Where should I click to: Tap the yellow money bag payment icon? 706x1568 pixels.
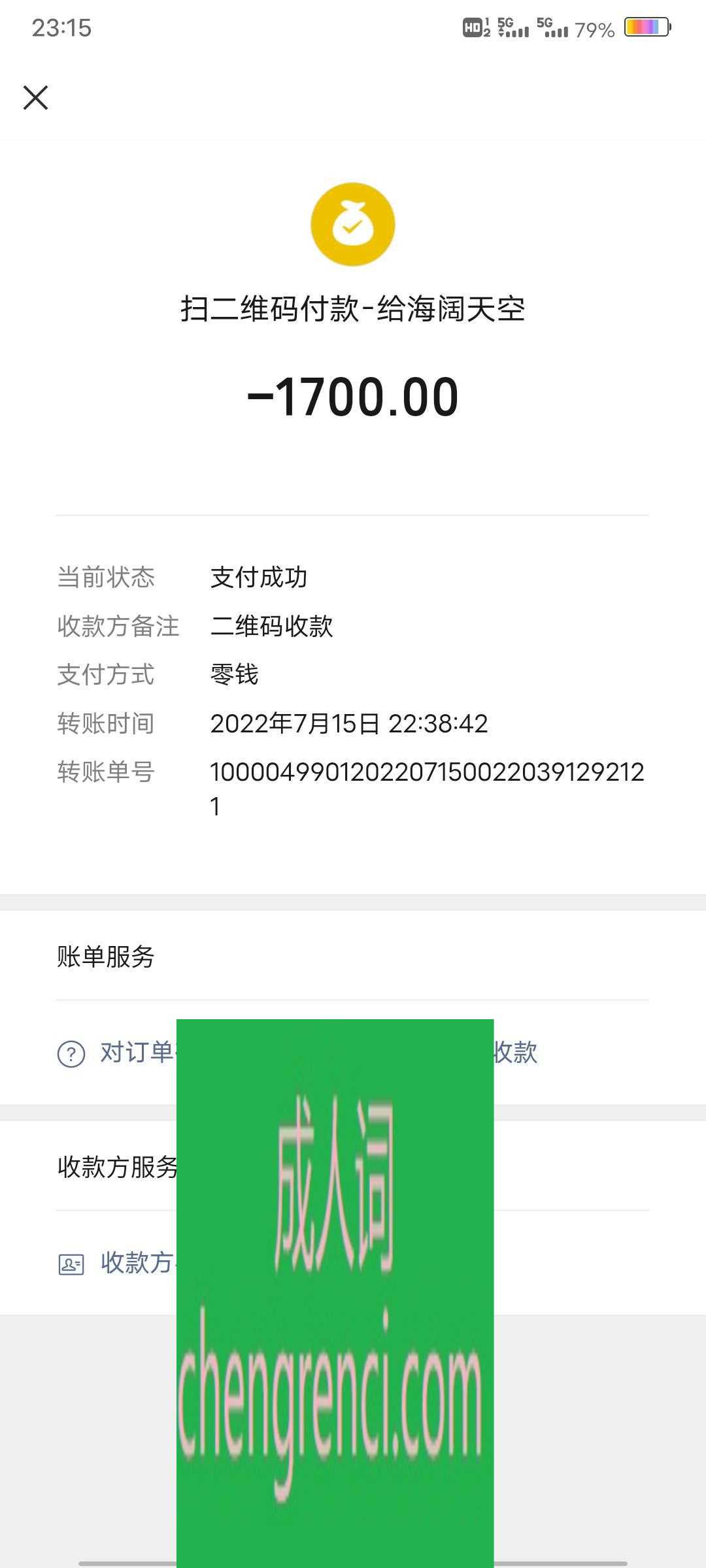coord(353,223)
